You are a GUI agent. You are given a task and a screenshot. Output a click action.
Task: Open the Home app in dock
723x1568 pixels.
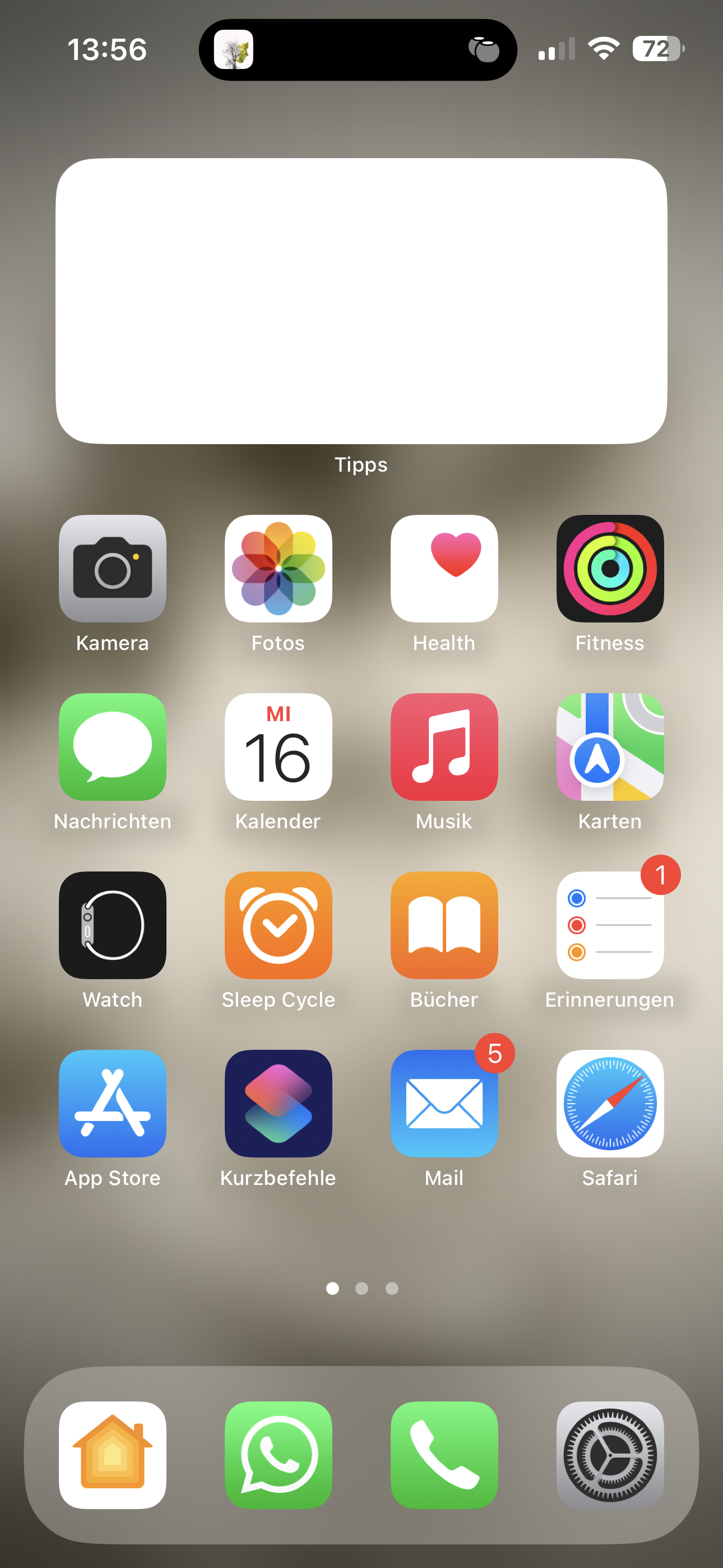pyautogui.click(x=113, y=1455)
